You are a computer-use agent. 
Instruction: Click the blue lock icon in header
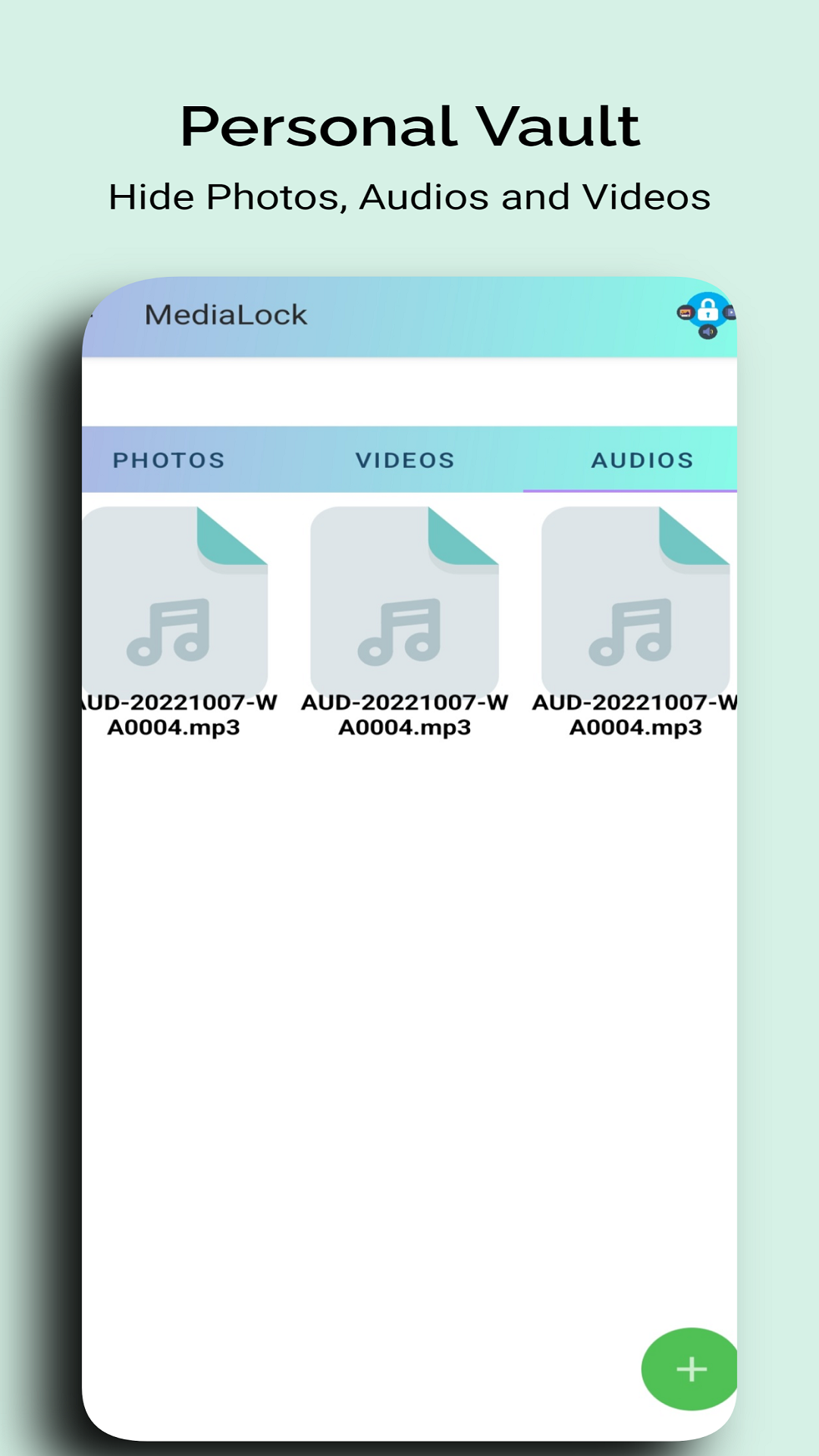point(708,309)
